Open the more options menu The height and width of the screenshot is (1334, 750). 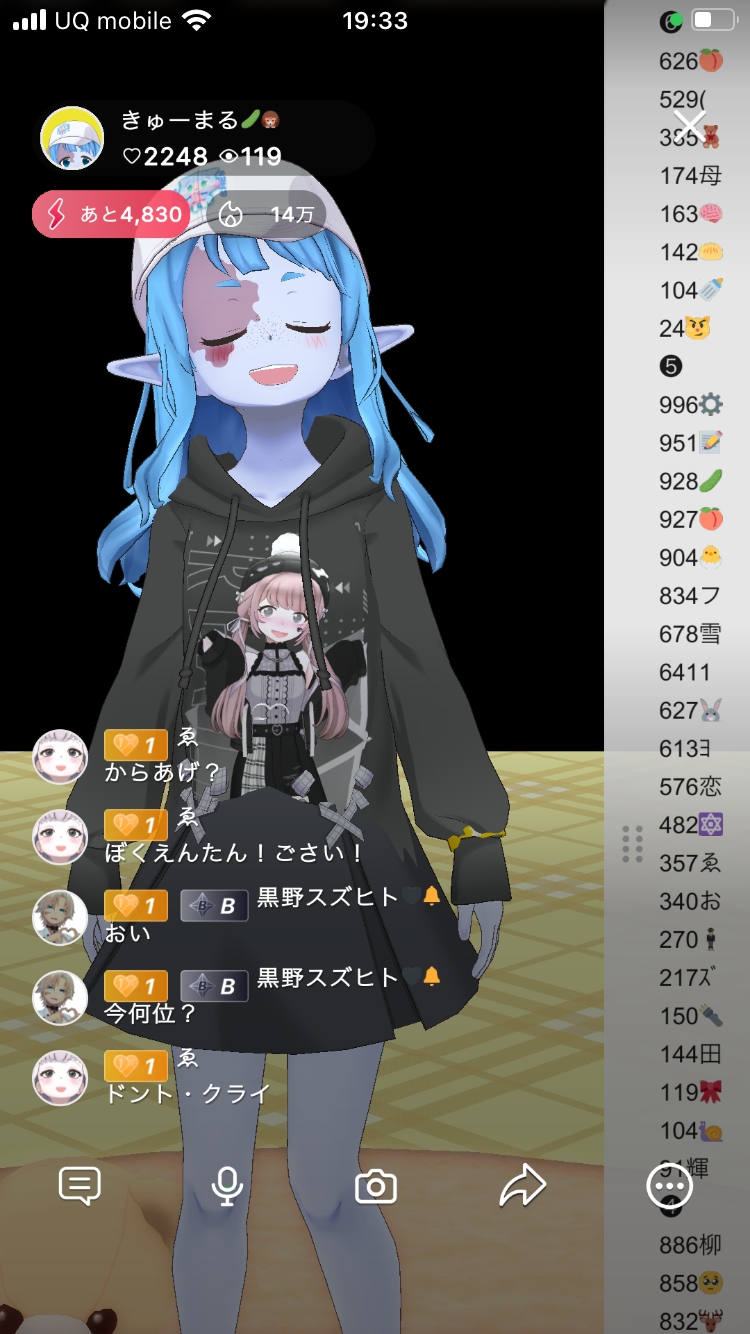point(669,1186)
